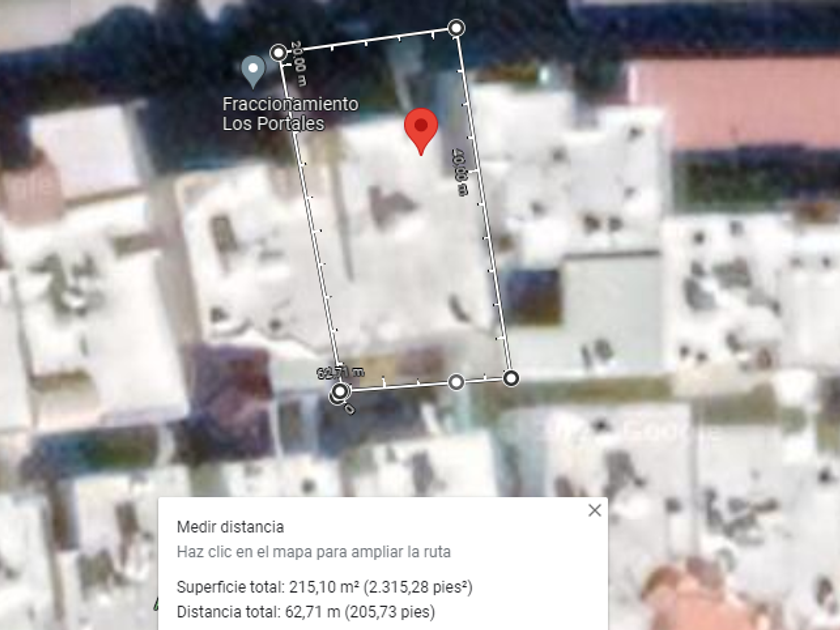Viewport: 840px width, 630px height.
Task: Open the Fraccionamiento Los Portales place marker
Action: 253,72
